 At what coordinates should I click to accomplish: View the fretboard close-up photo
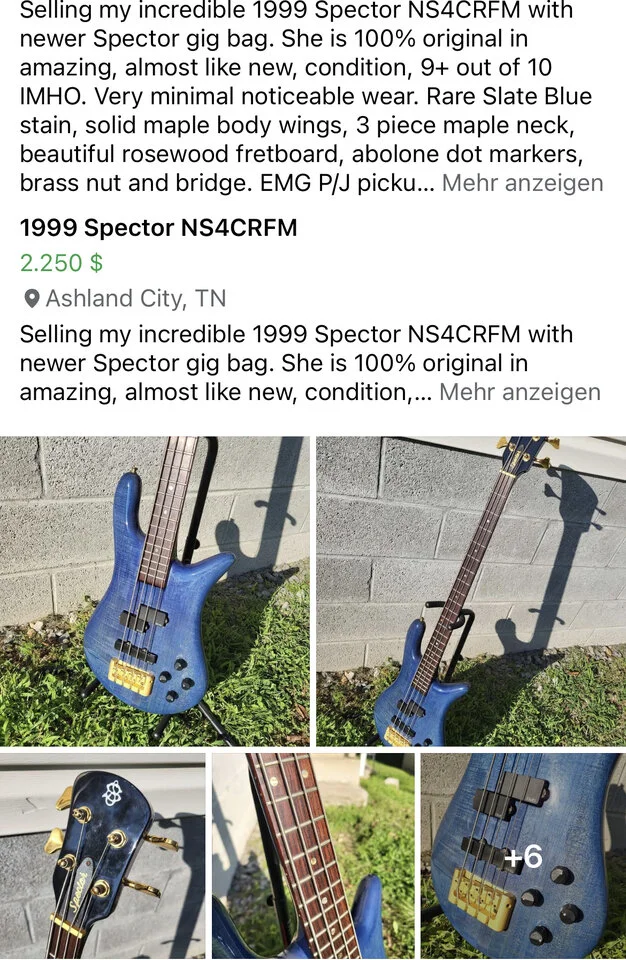pos(313,856)
